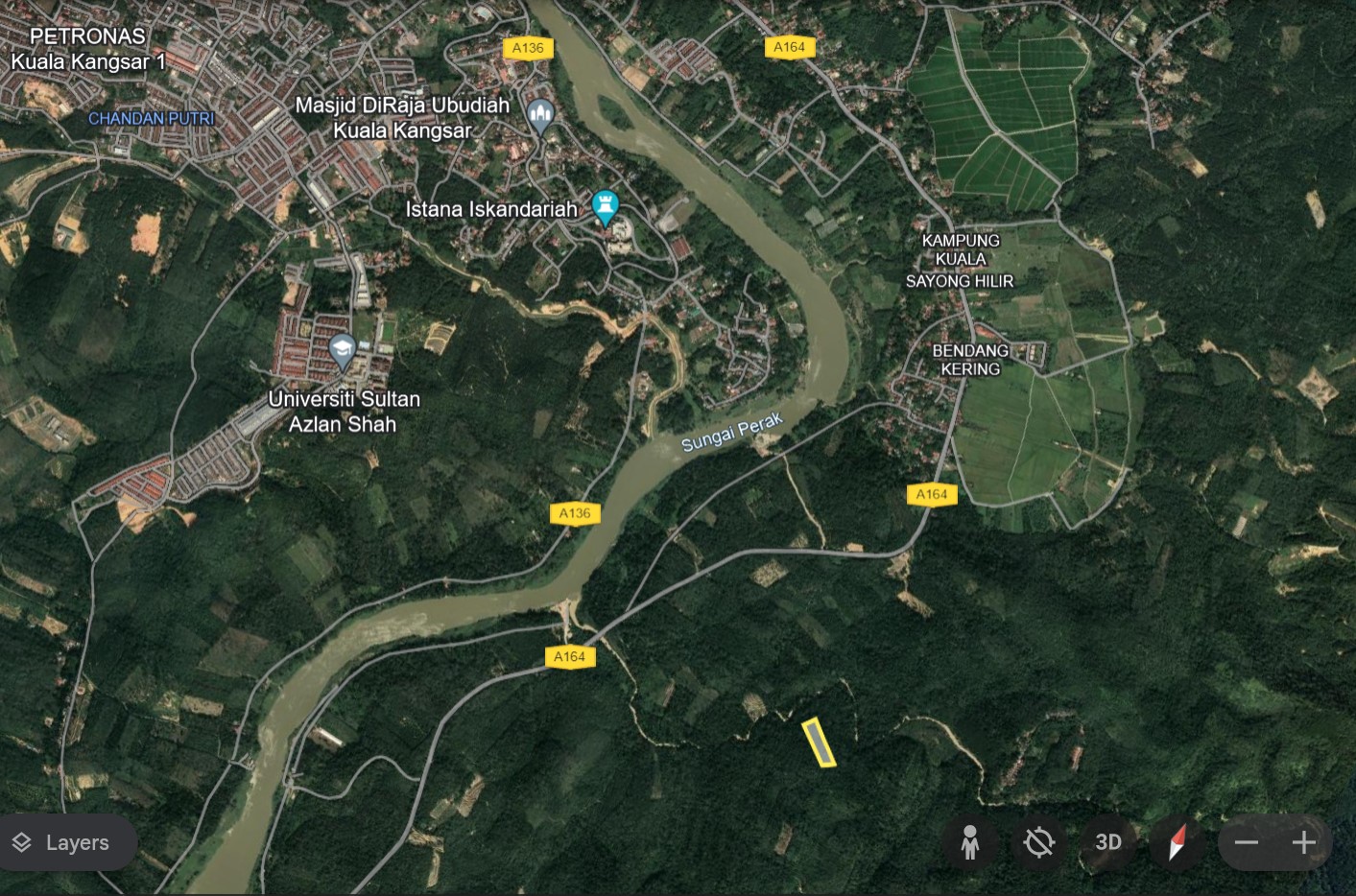Select the yellow outlined polygon

tap(819, 743)
